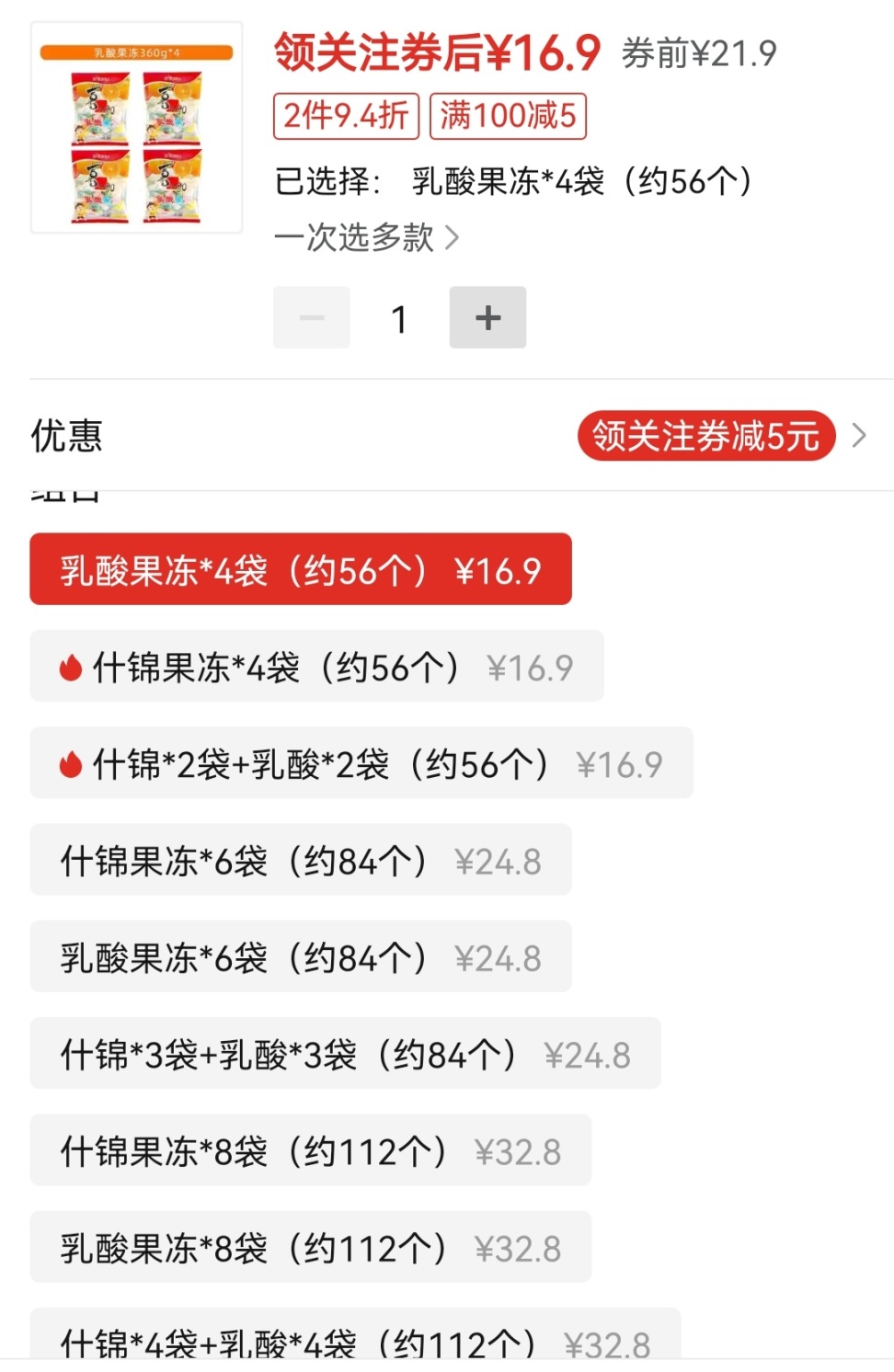The height and width of the screenshot is (1372, 894).
Task: Claim the 领关注券减5元 coupon
Action: pyautogui.click(x=705, y=436)
